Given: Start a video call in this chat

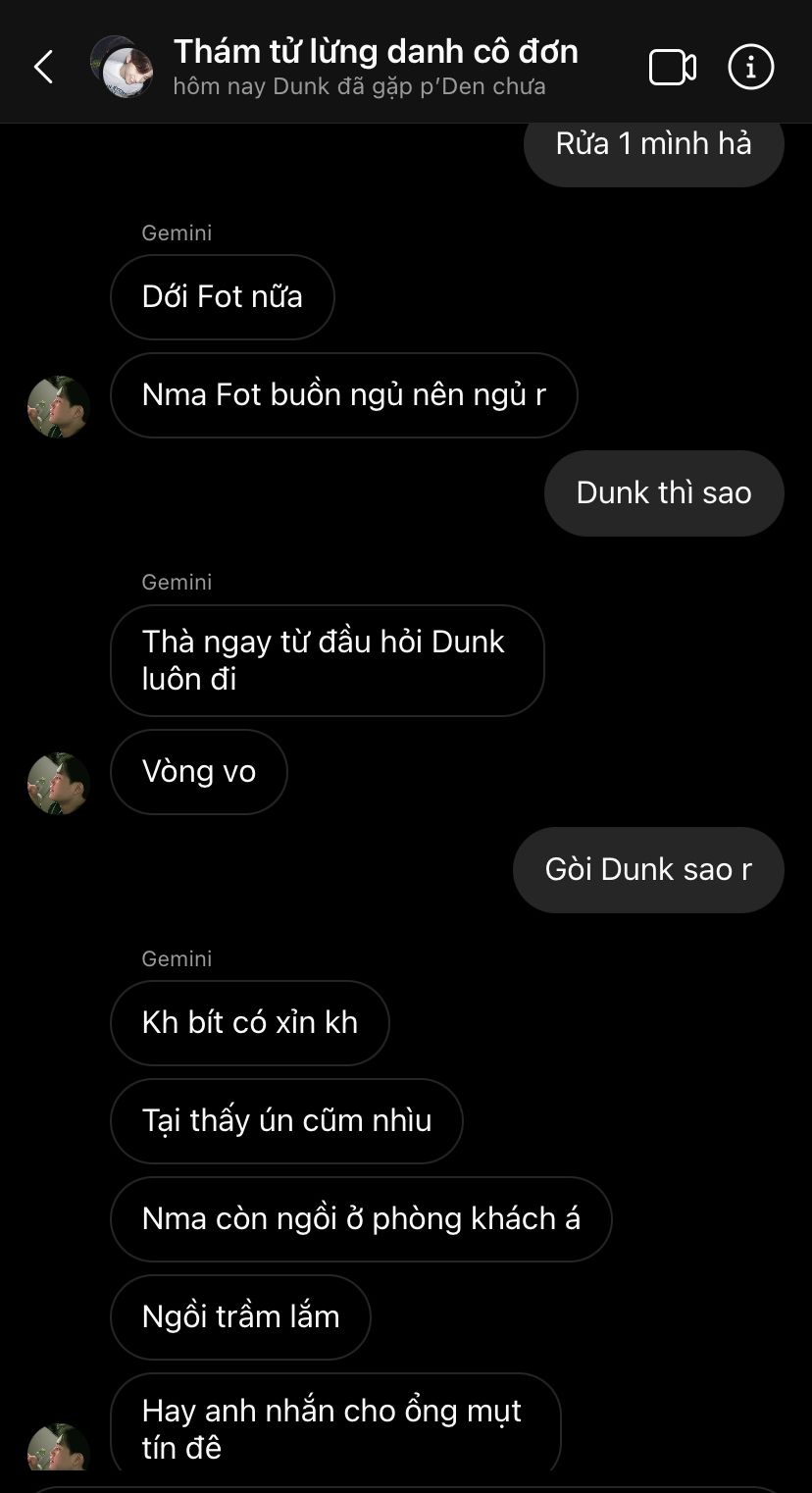Looking at the screenshot, I should pos(673,67).
